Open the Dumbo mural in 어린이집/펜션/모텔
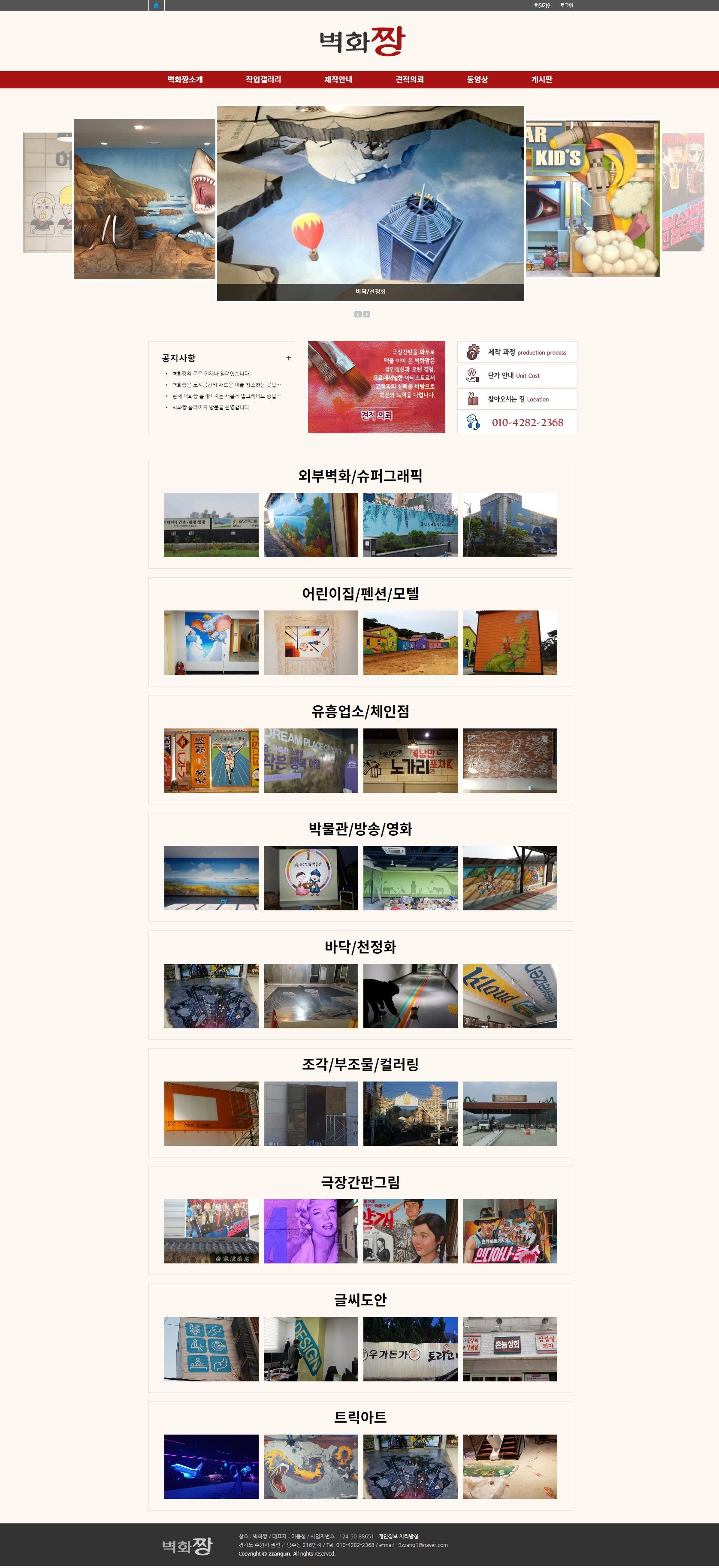This screenshot has width=719, height=1568. [x=211, y=642]
